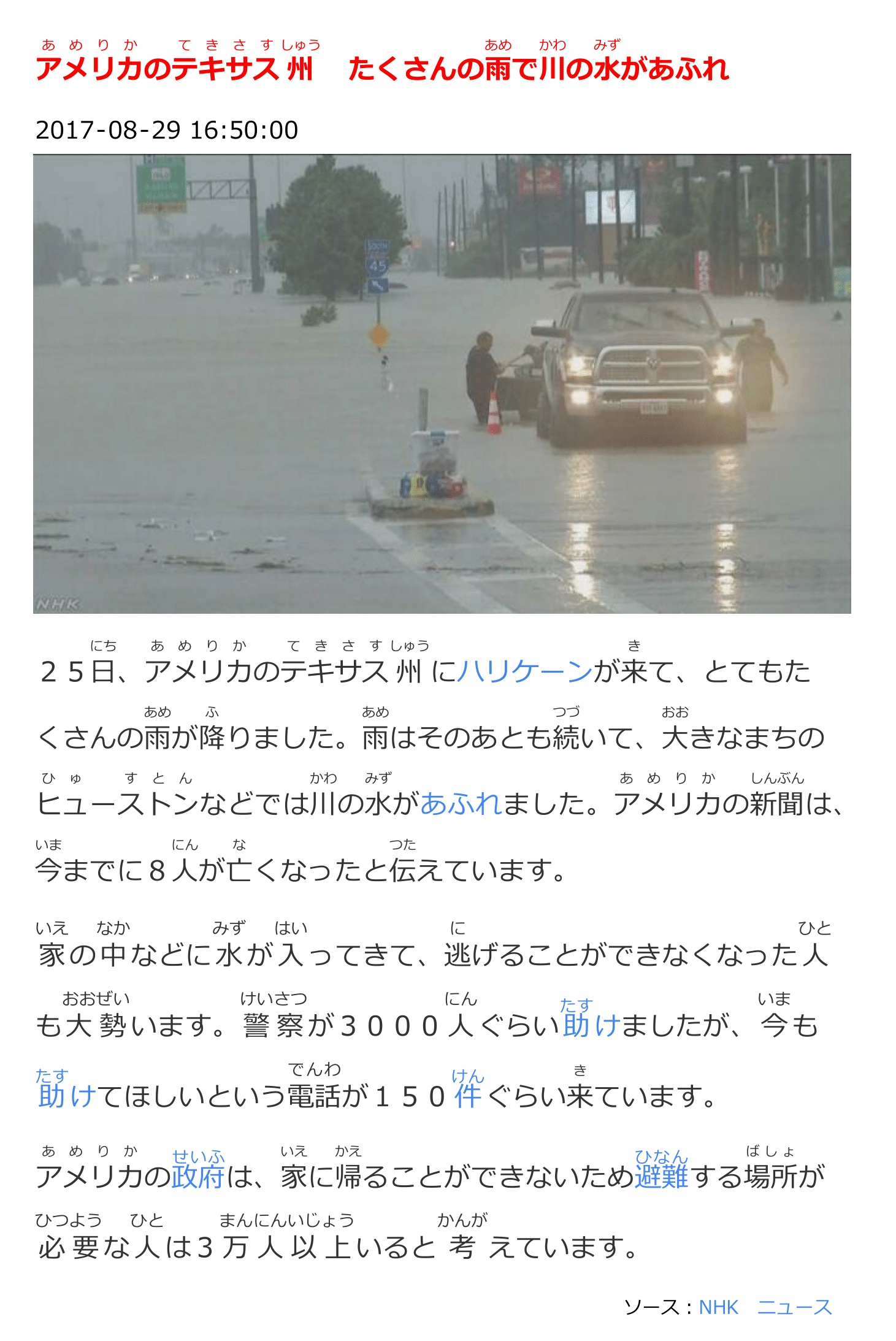896x1341 pixels.
Task: Tap the highlighted word 避難
Action: (x=661, y=1177)
